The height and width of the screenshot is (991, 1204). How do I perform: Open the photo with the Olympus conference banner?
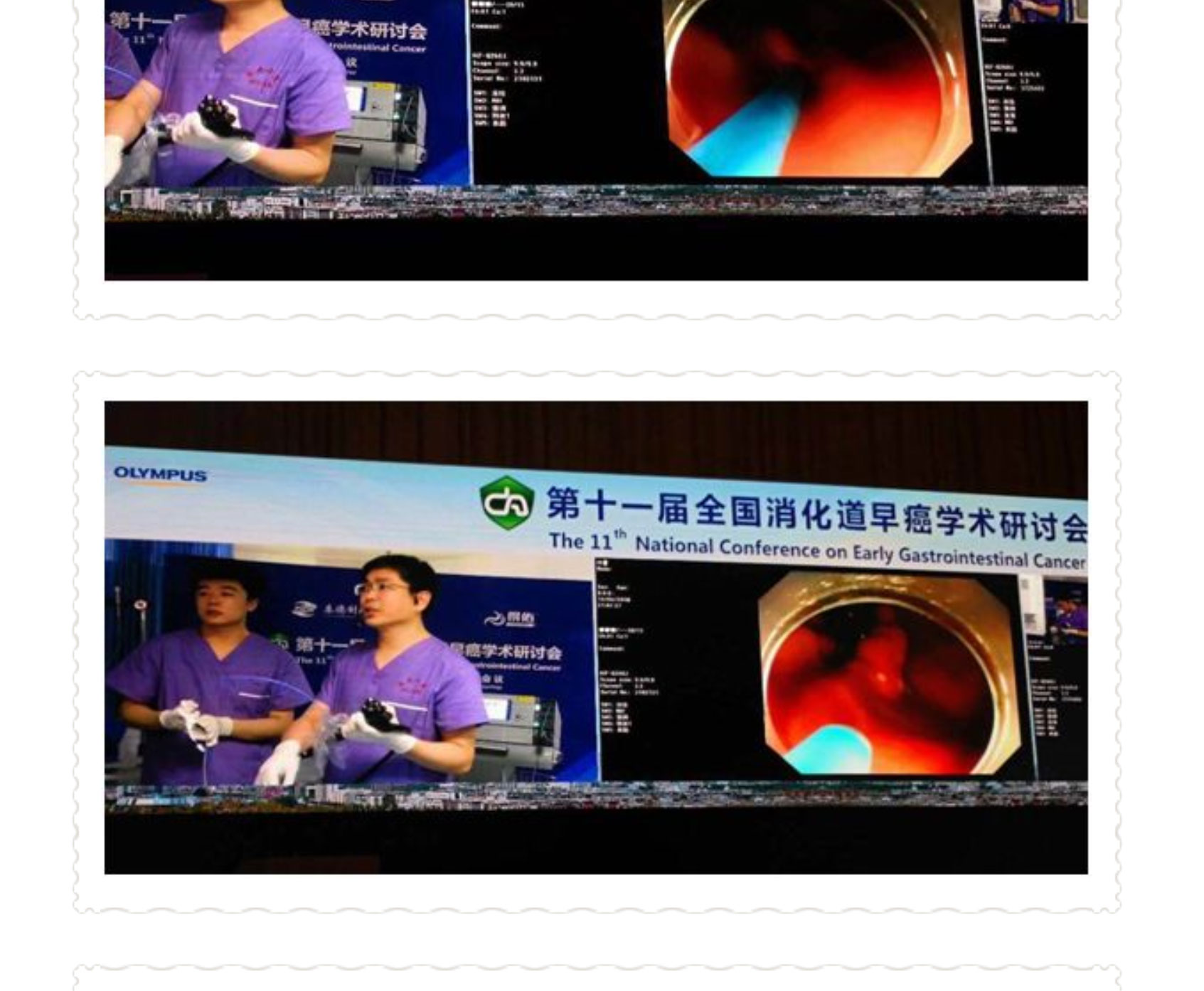(x=596, y=637)
